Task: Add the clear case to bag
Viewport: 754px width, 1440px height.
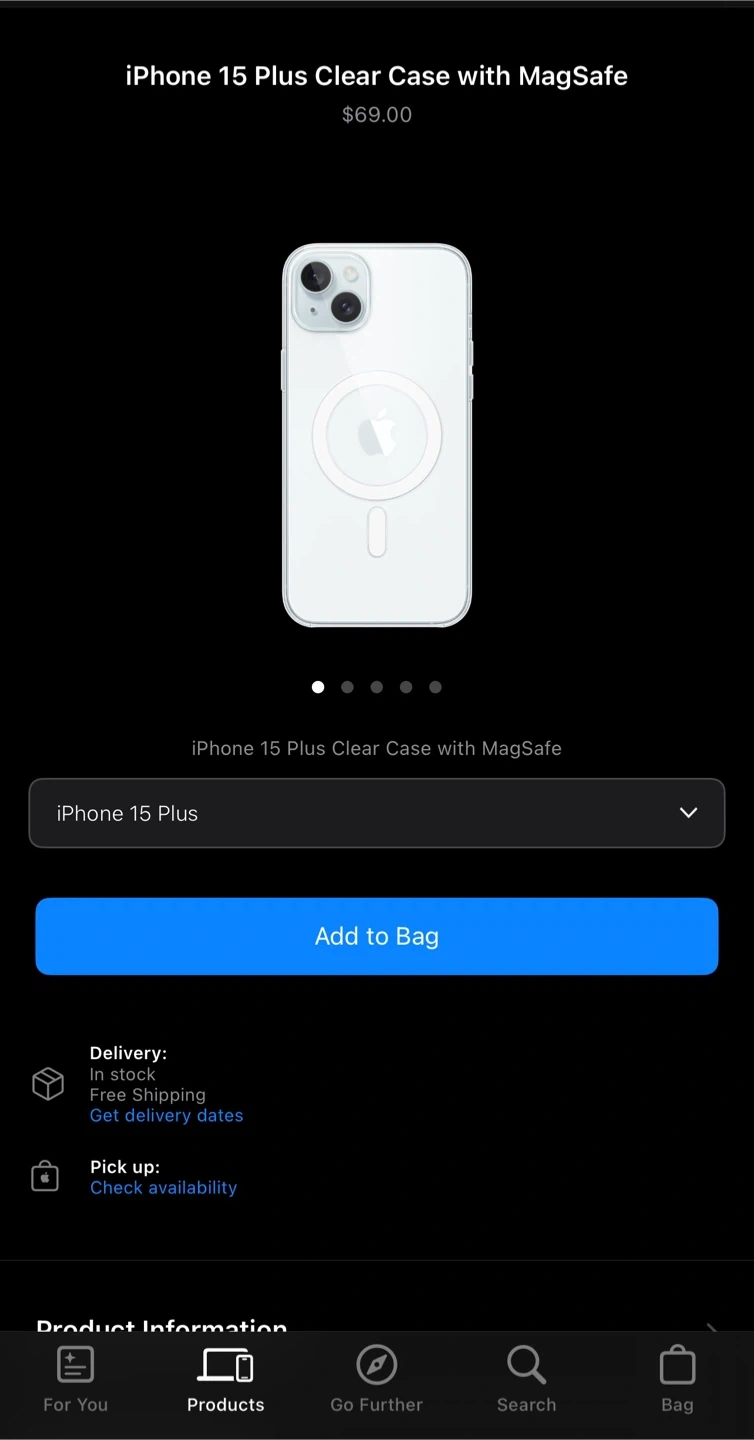Action: [377, 936]
